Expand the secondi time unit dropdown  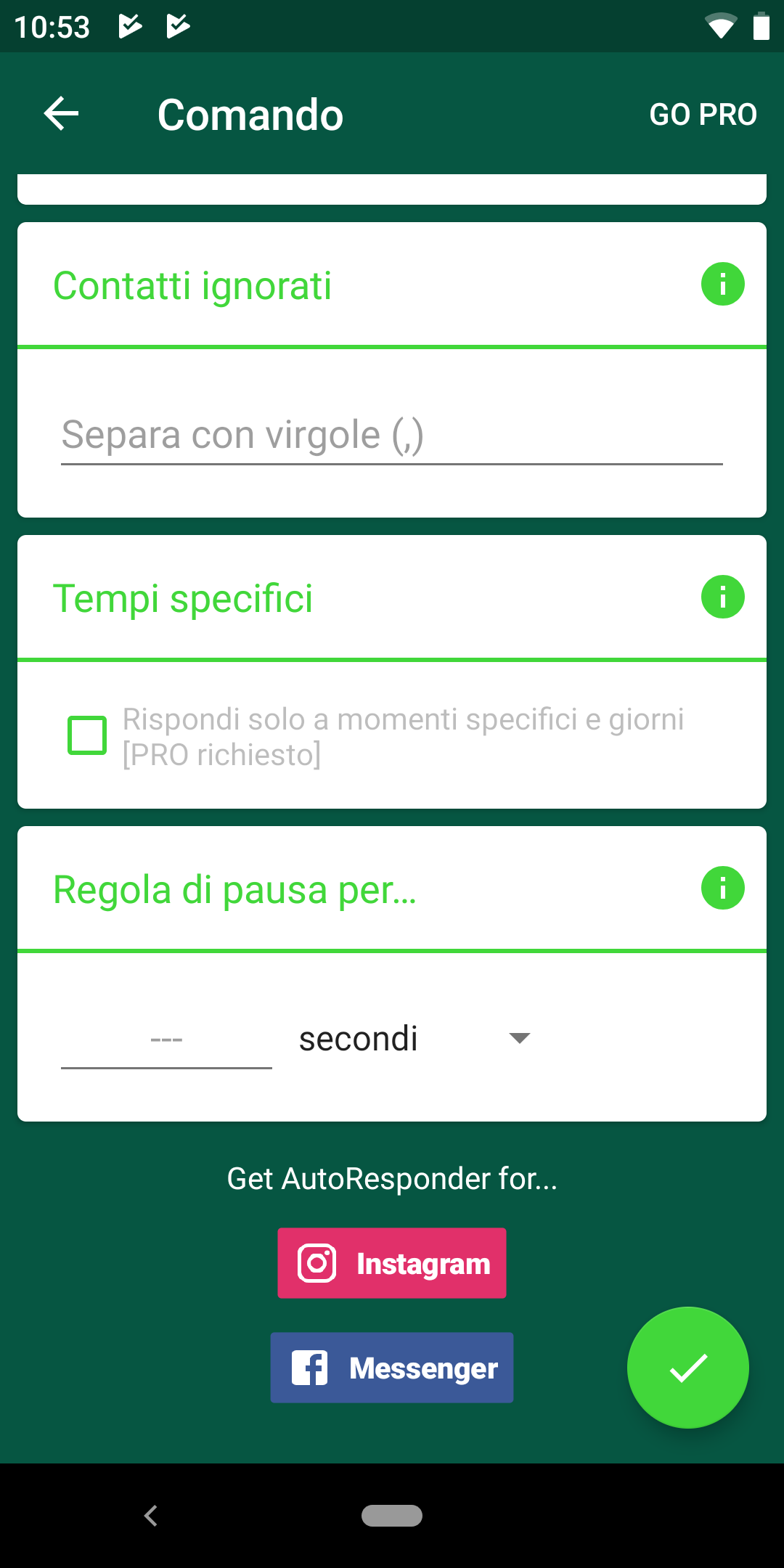tap(415, 1039)
